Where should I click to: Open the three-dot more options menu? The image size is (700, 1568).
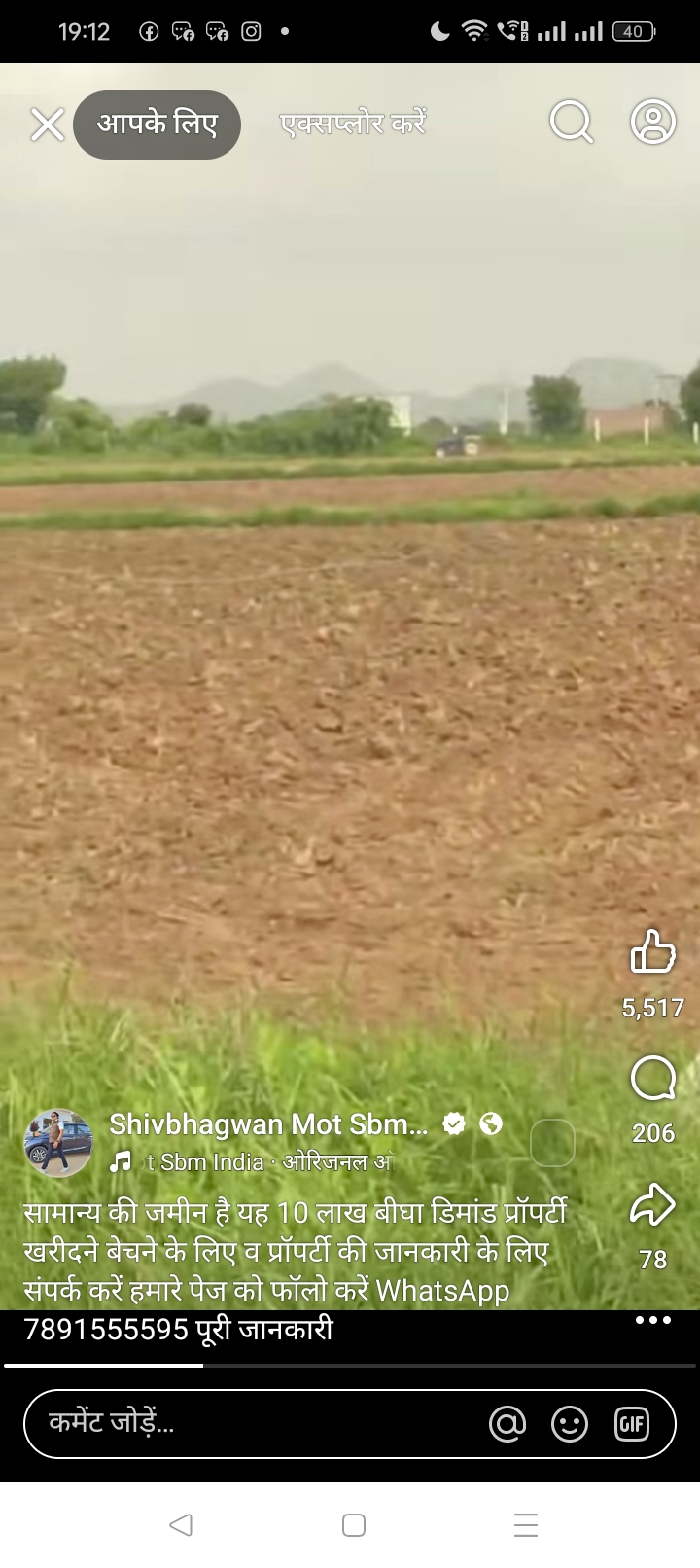click(x=653, y=1320)
